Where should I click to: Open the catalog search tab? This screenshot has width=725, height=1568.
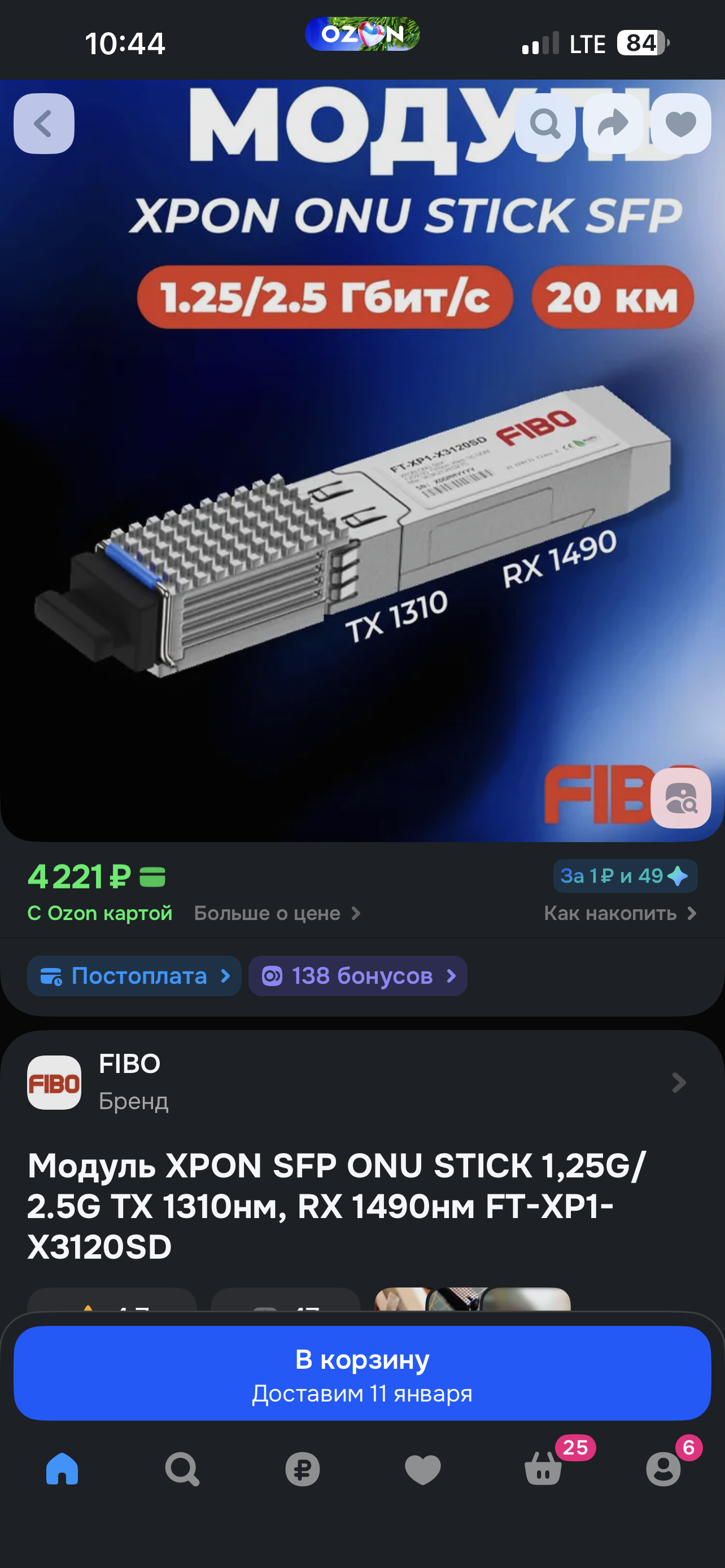pos(182,1469)
